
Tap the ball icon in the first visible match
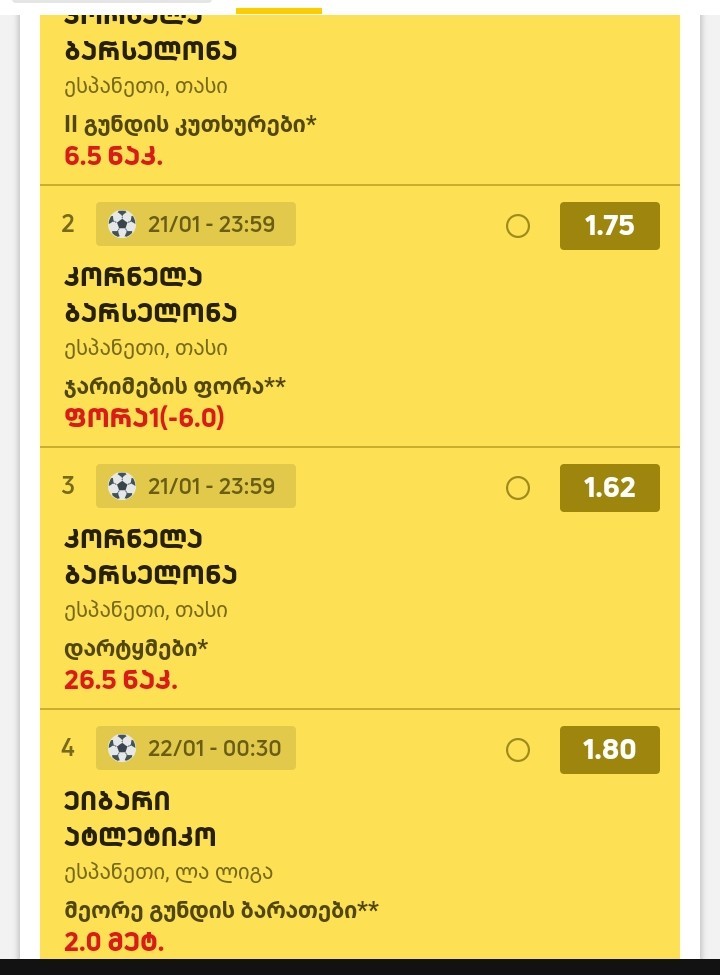[x=122, y=224]
